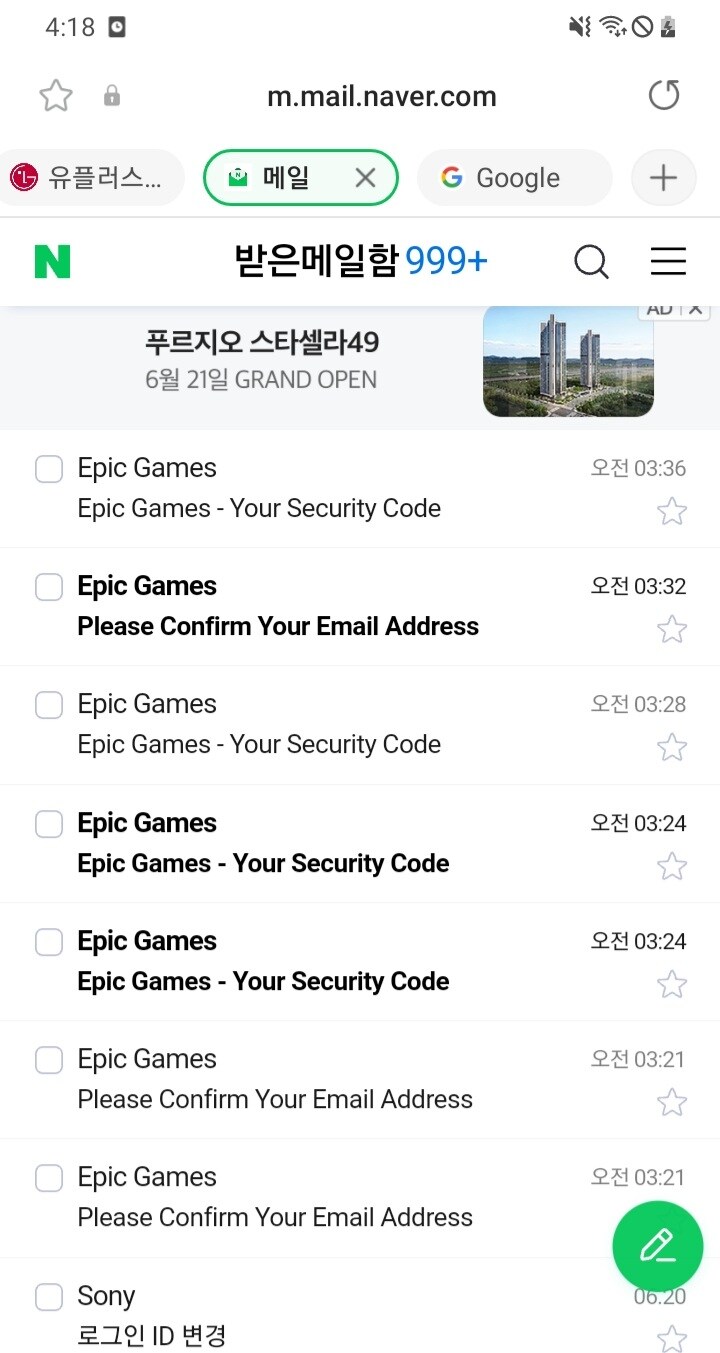Switch to the Google tab
Viewport: 720px width, 1353px height.
[514, 178]
